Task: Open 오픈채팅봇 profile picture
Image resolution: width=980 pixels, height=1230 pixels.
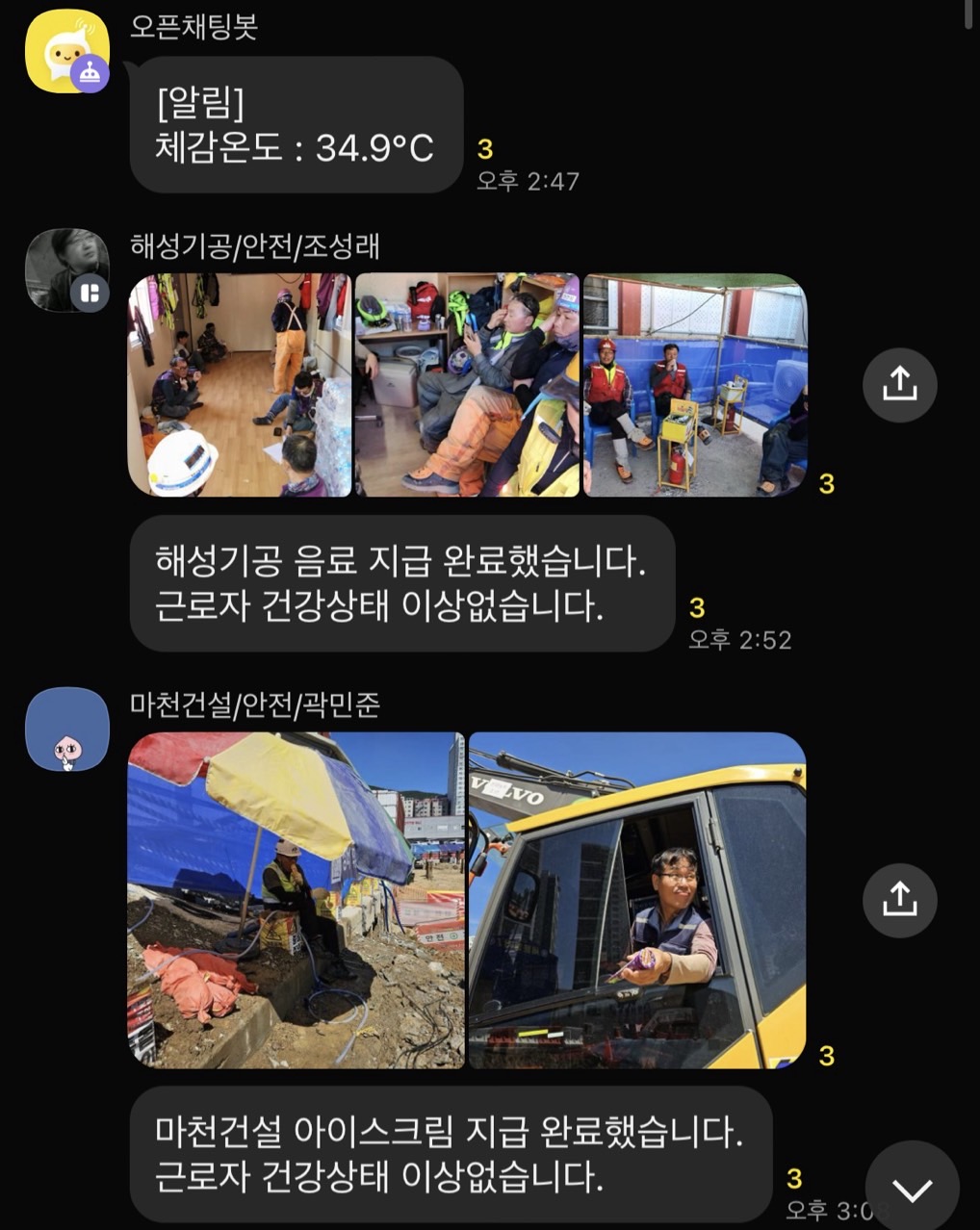Action: click(x=65, y=52)
